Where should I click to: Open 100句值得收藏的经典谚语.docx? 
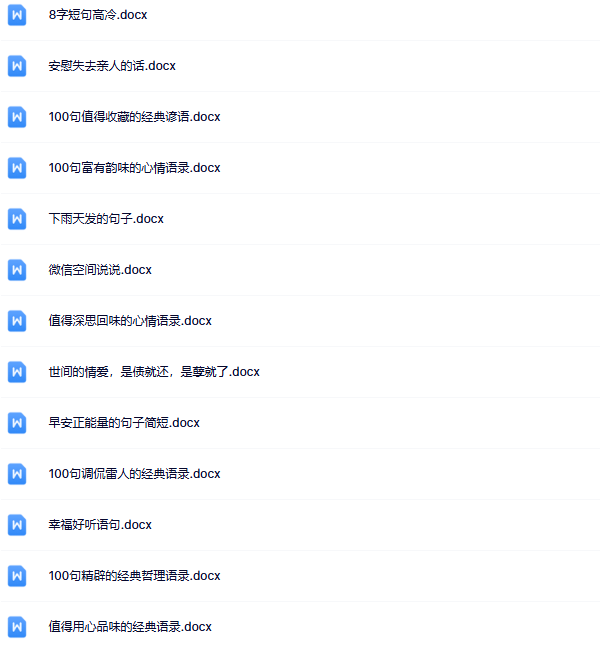(x=134, y=117)
